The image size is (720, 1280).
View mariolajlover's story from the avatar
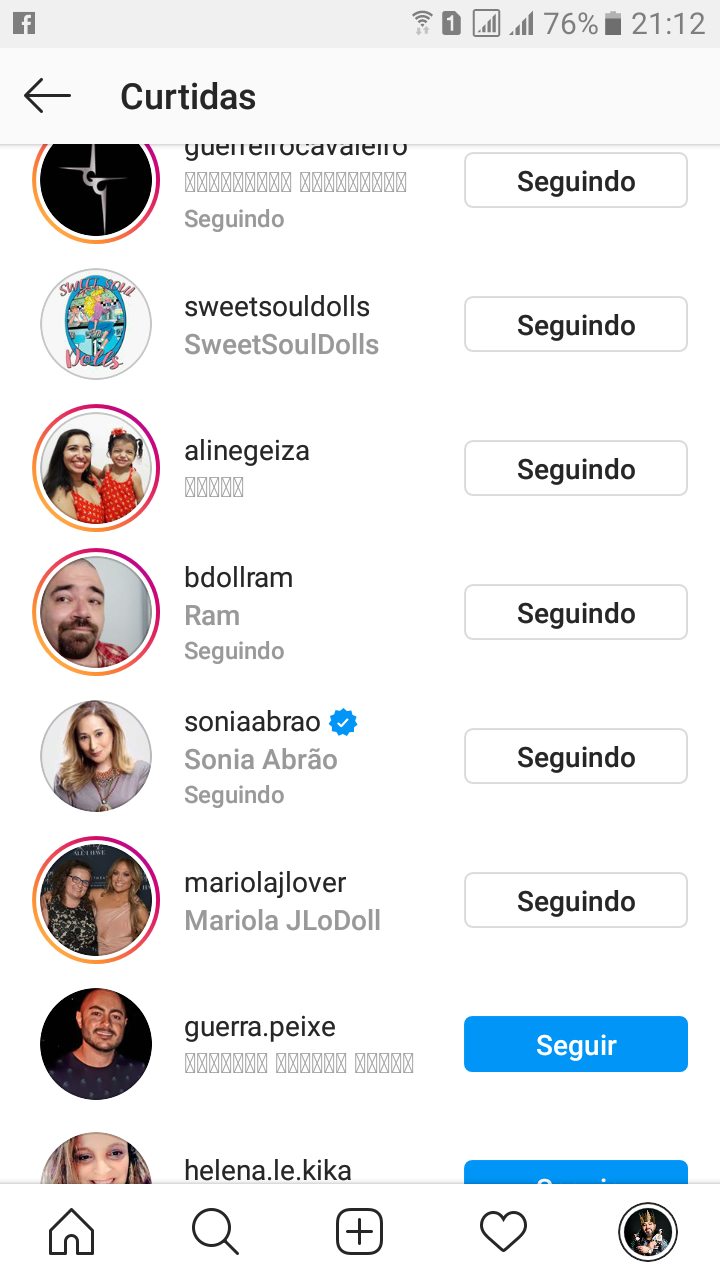tap(96, 901)
